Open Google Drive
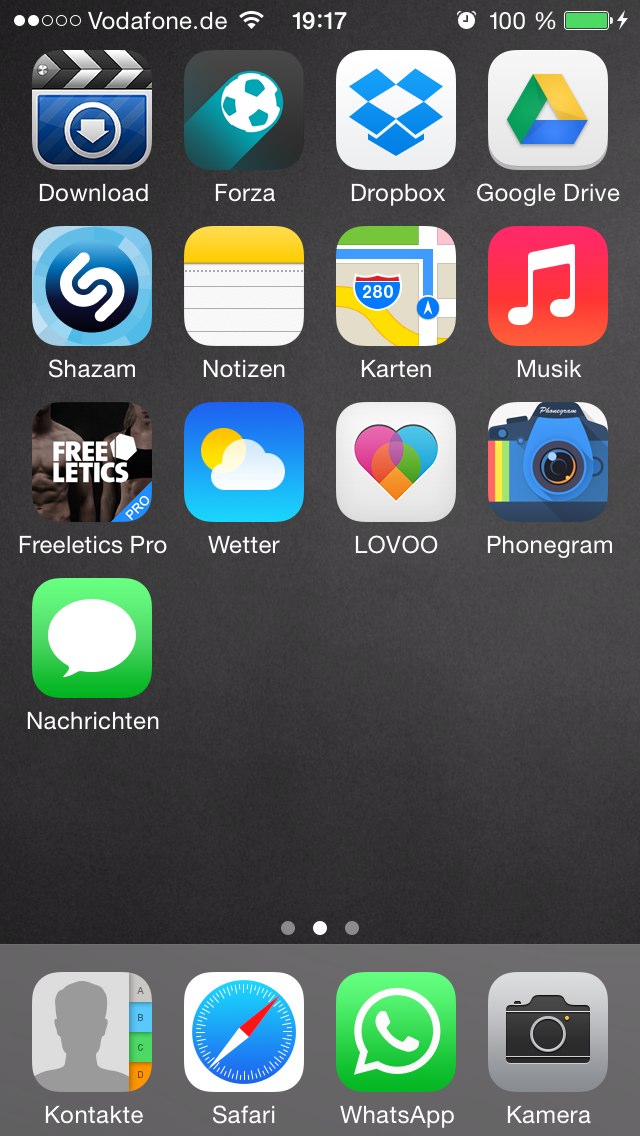640x1136 pixels. click(x=548, y=110)
